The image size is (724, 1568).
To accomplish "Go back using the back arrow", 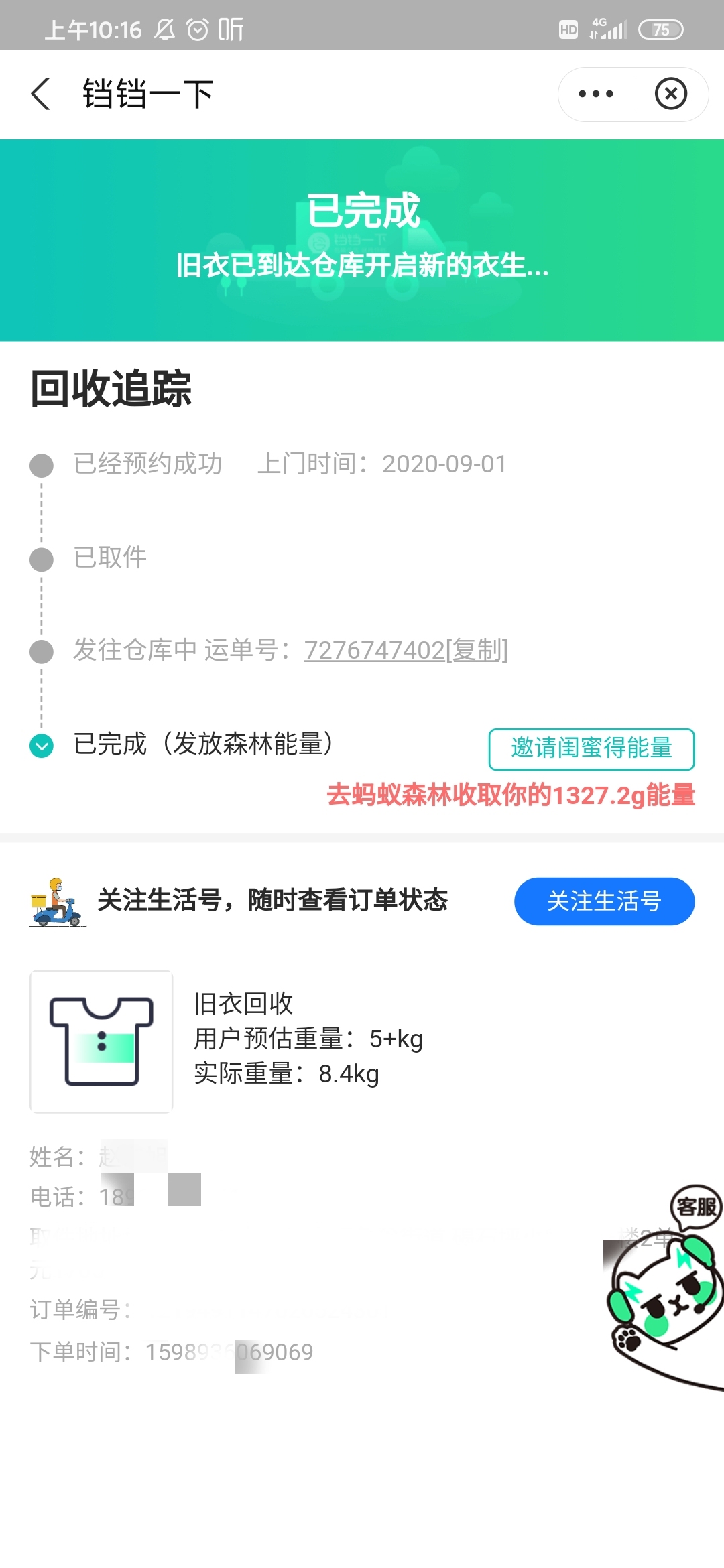I will point(41,94).
